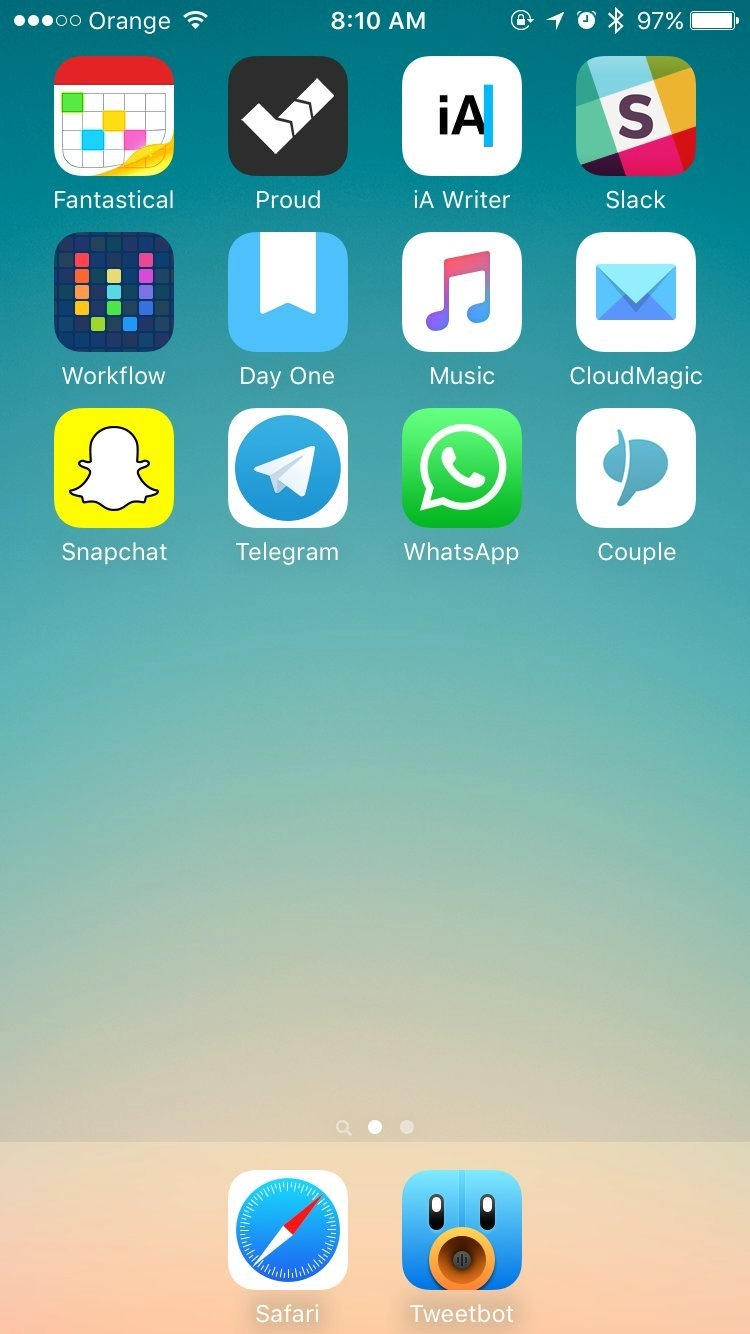Launch the Proud app

tap(288, 116)
